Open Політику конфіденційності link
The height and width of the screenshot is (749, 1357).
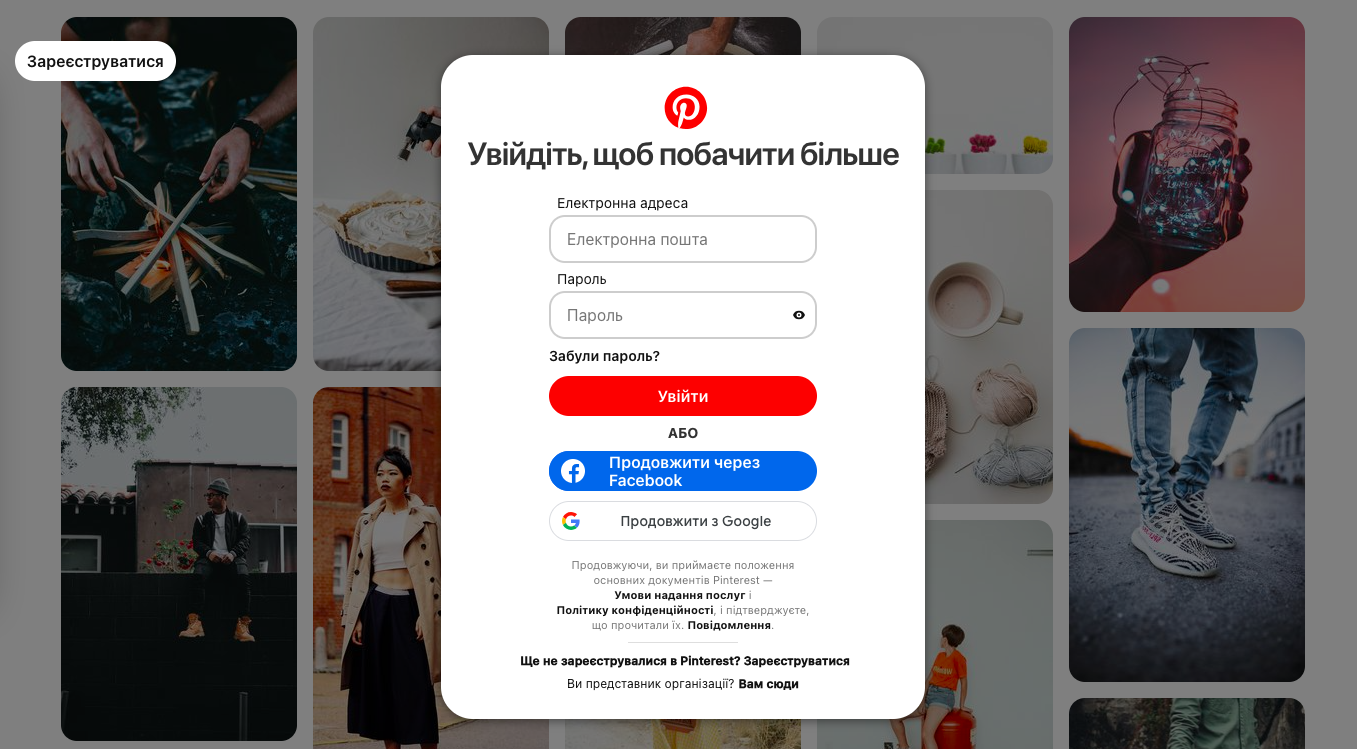(x=635, y=610)
